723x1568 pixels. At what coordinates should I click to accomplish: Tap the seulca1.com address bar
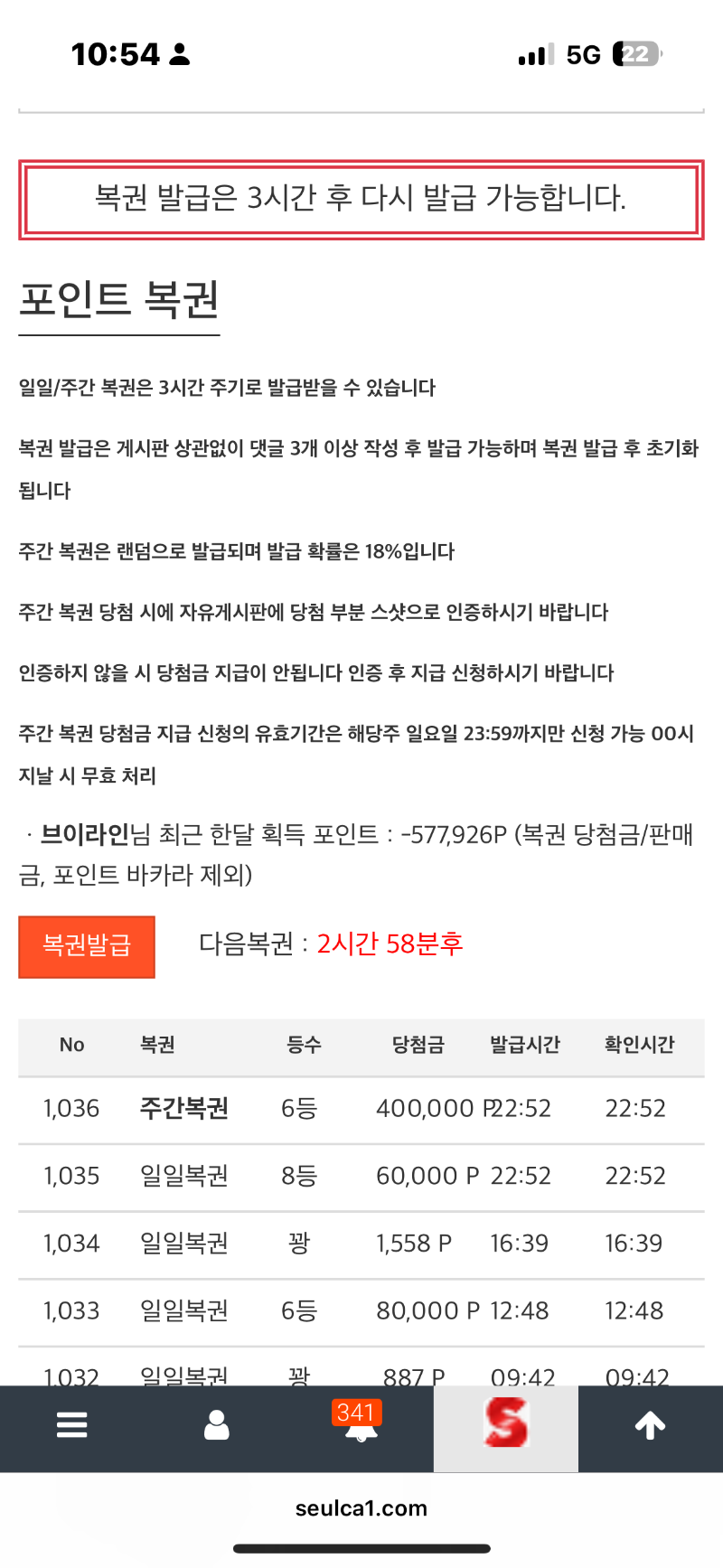361,1508
